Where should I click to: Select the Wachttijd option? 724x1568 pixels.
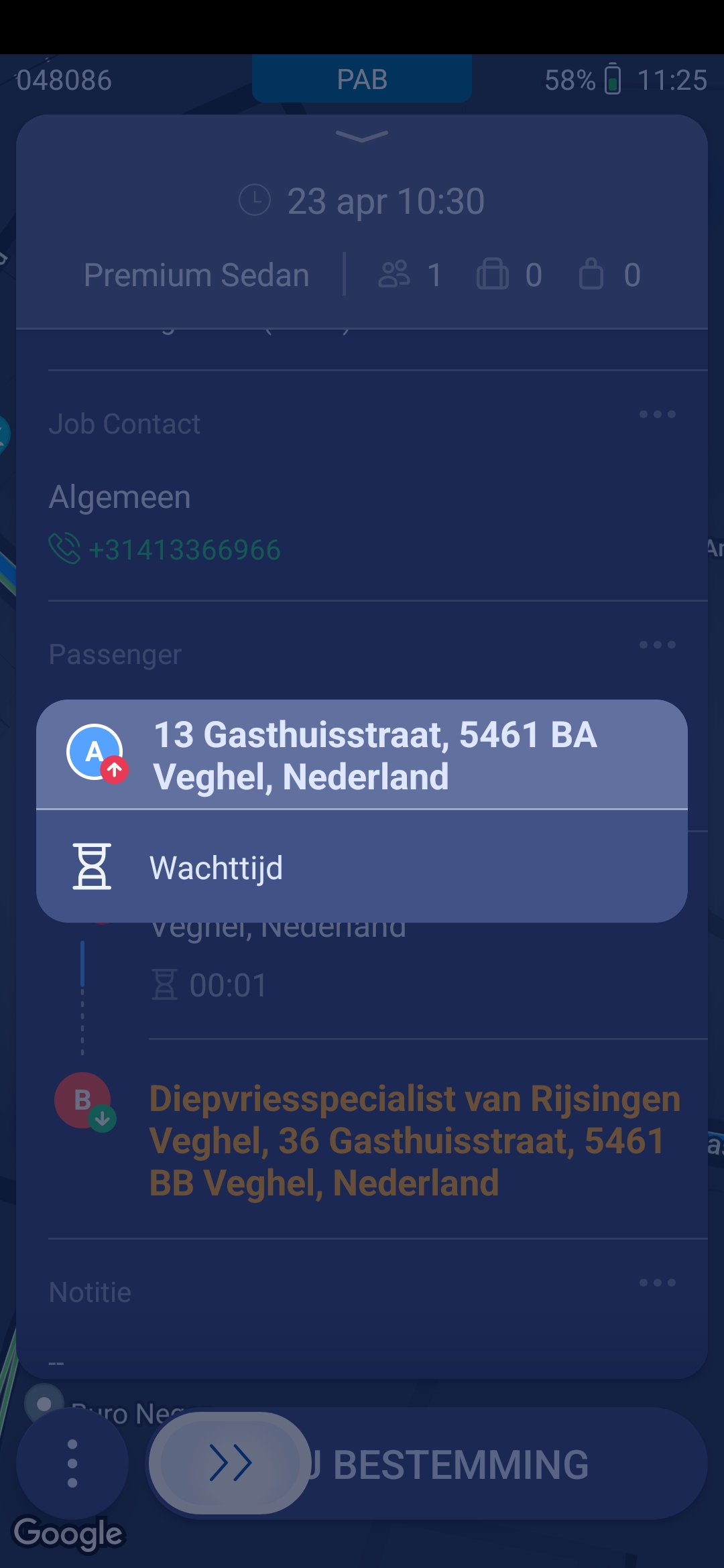(x=362, y=867)
